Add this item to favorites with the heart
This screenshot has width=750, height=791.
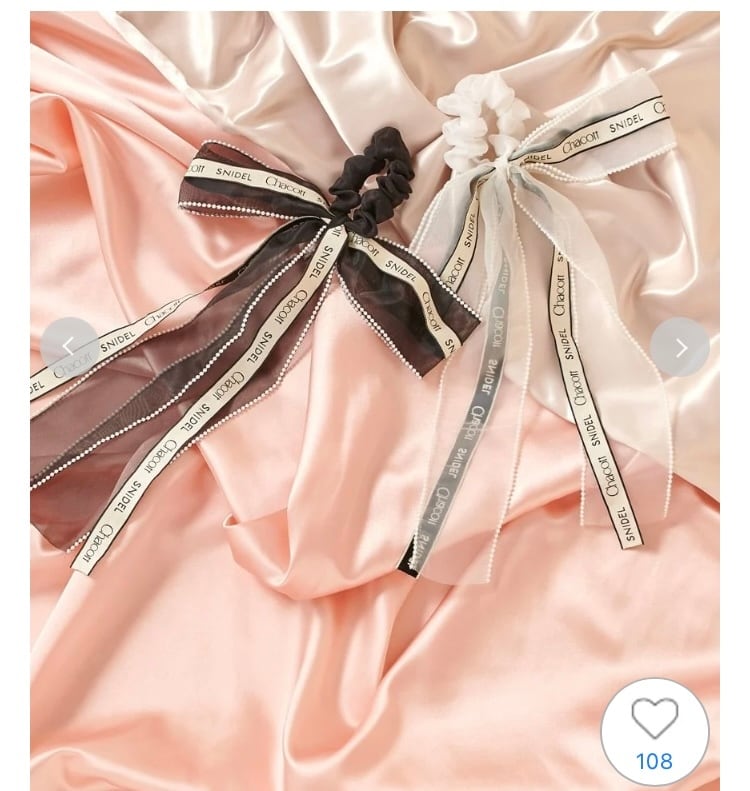[654, 720]
